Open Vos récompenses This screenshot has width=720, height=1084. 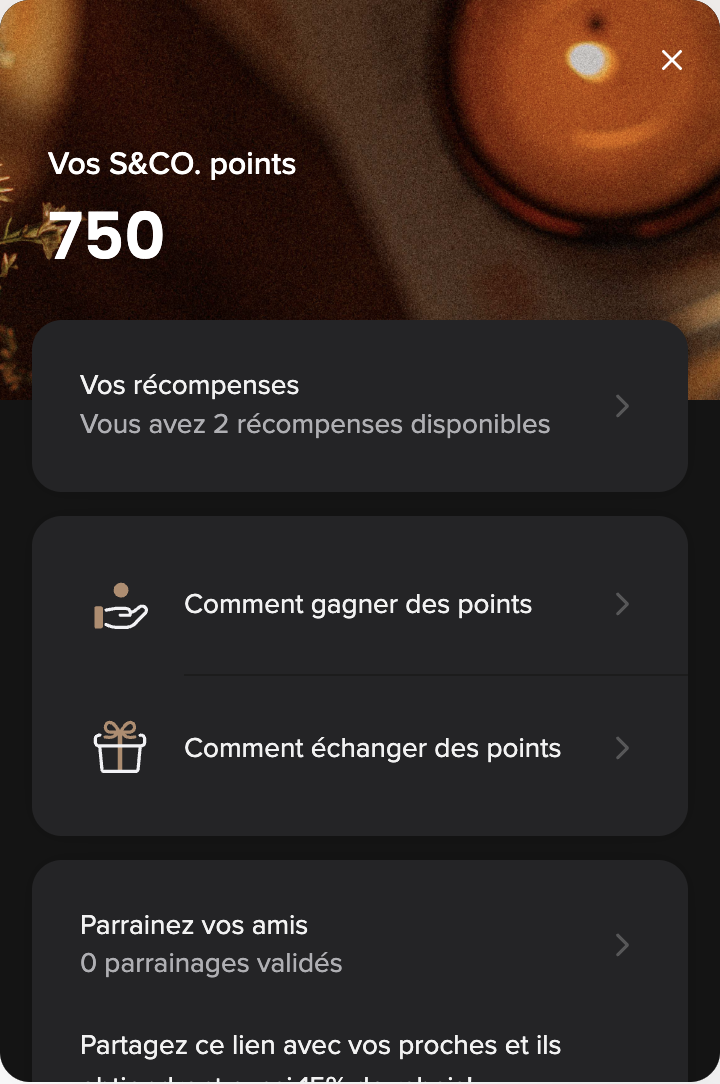pyautogui.click(x=360, y=406)
